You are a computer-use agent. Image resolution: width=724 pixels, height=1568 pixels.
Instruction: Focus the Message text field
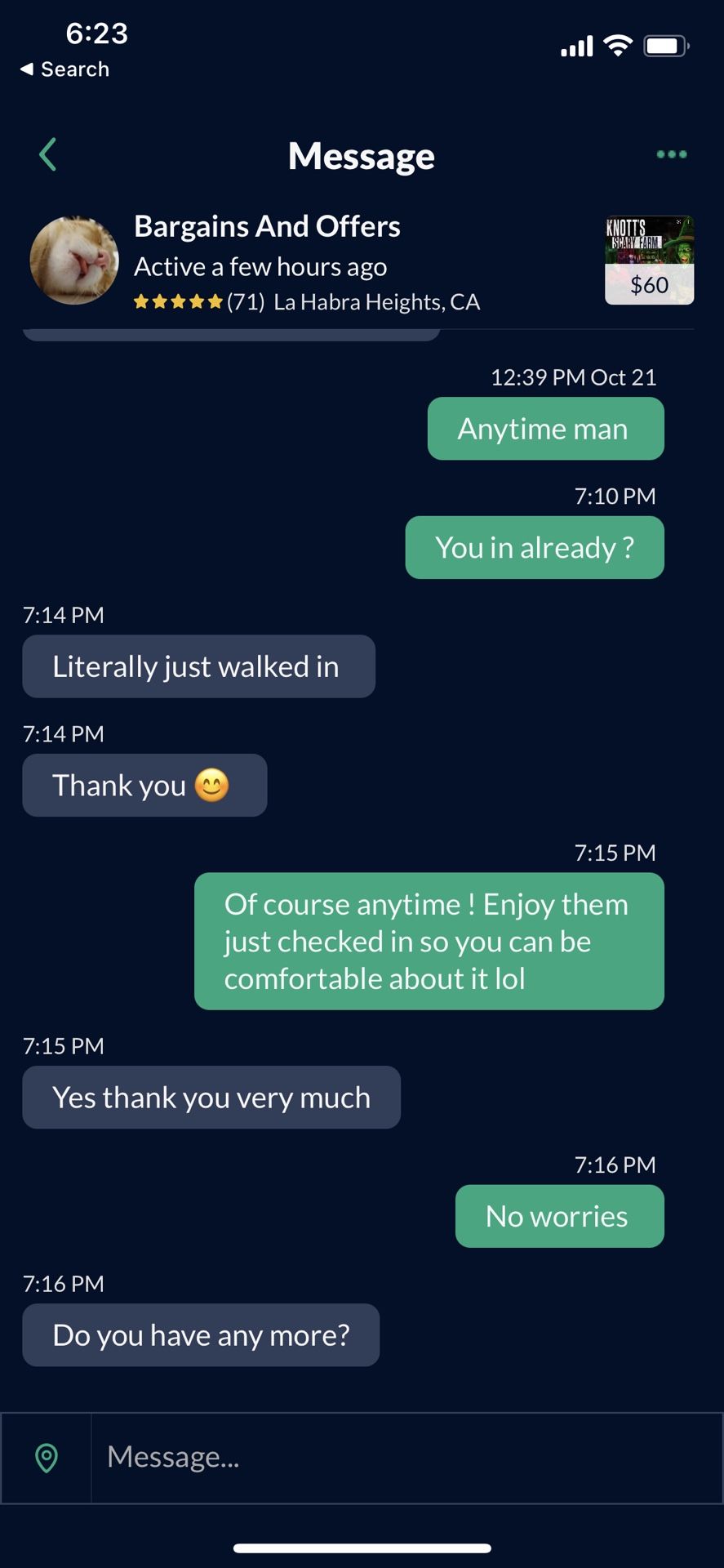406,1458
